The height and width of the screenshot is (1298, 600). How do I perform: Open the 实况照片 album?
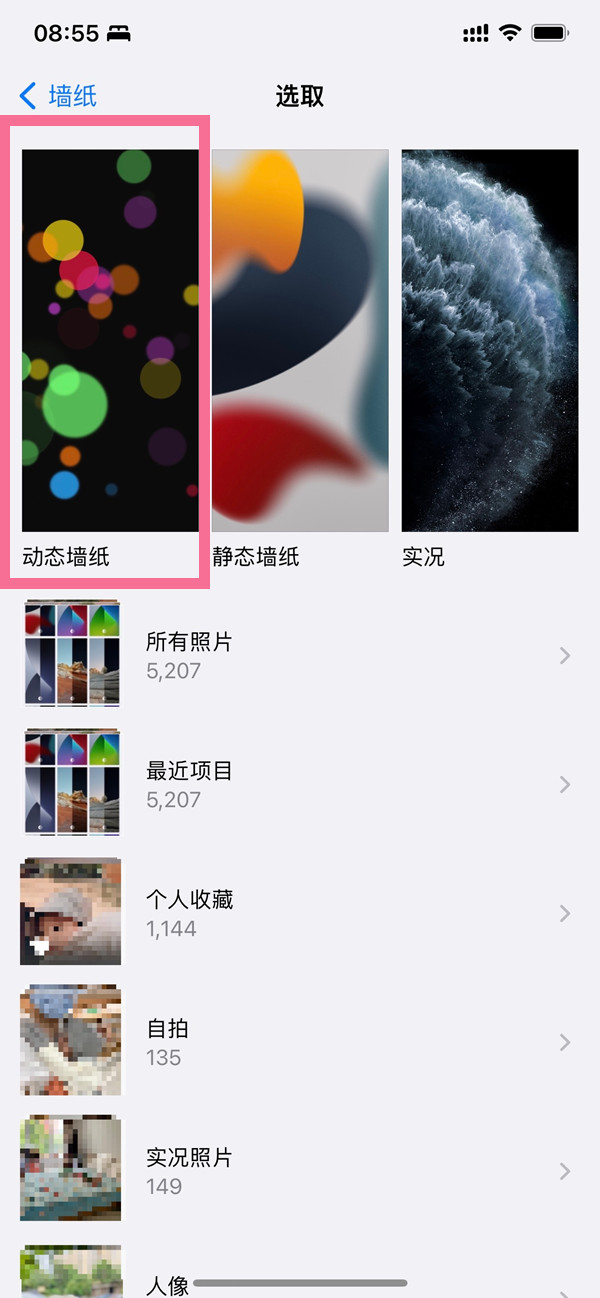pyautogui.click(x=300, y=1171)
